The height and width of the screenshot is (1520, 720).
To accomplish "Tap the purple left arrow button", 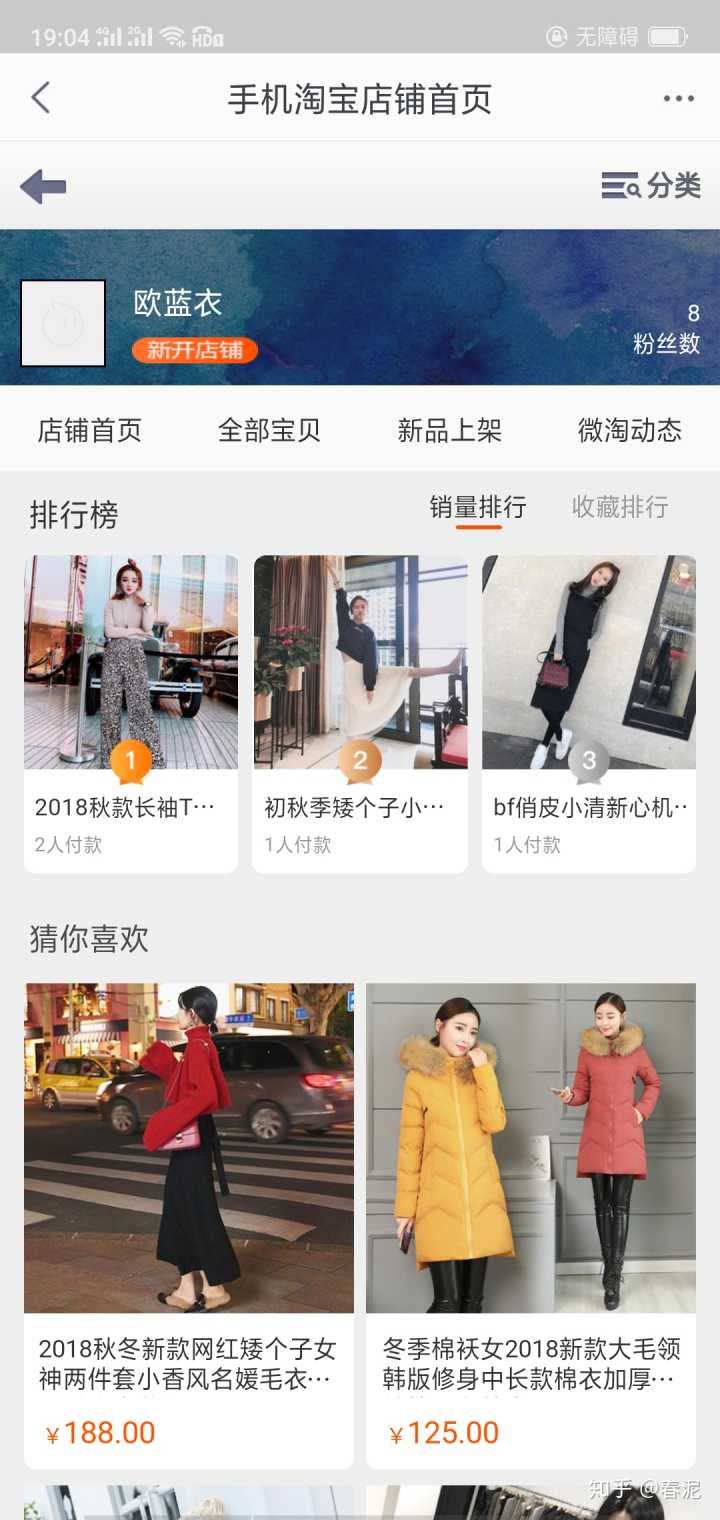I will (x=43, y=186).
